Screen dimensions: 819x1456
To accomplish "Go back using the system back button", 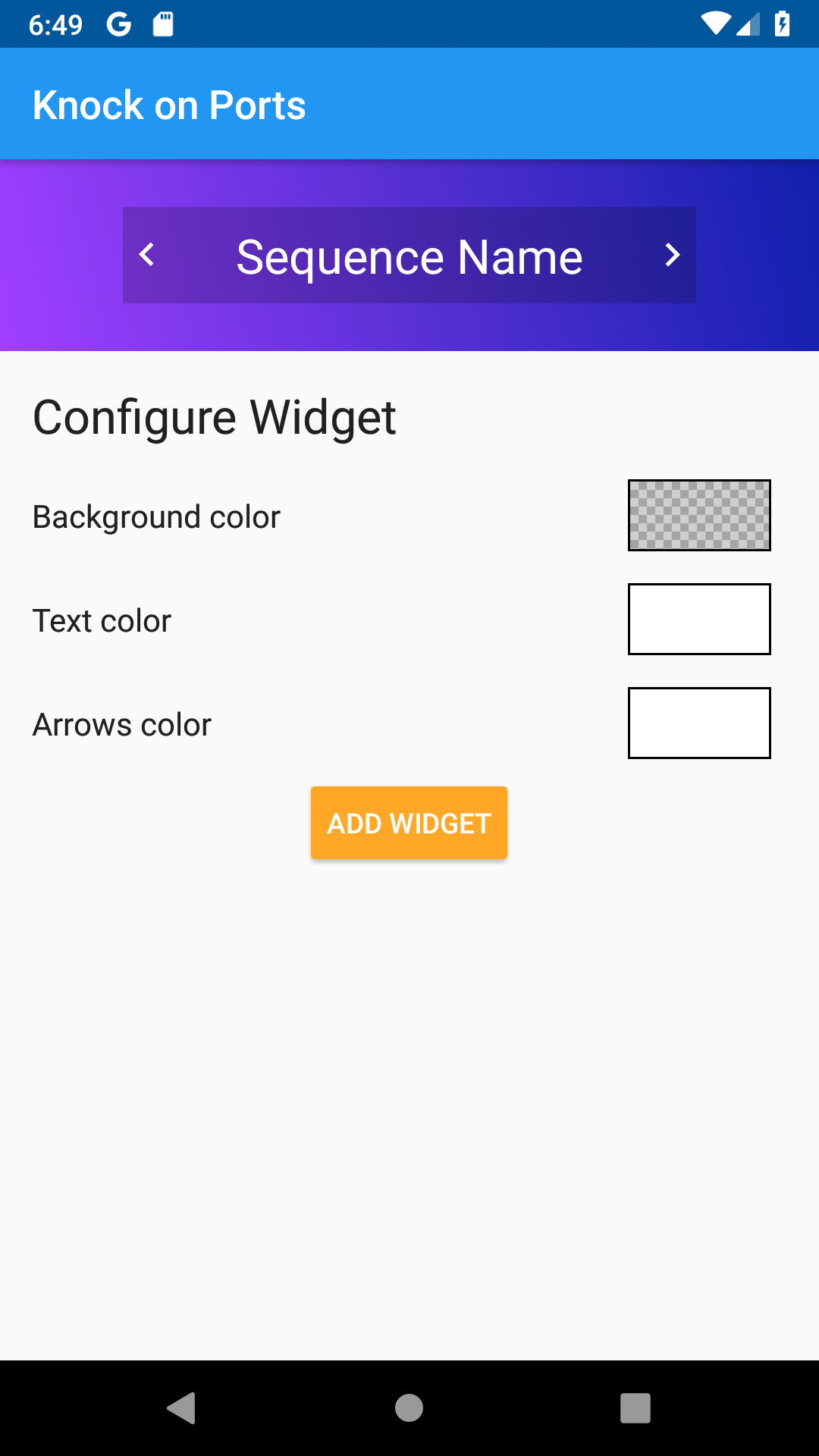I will coord(182,1408).
